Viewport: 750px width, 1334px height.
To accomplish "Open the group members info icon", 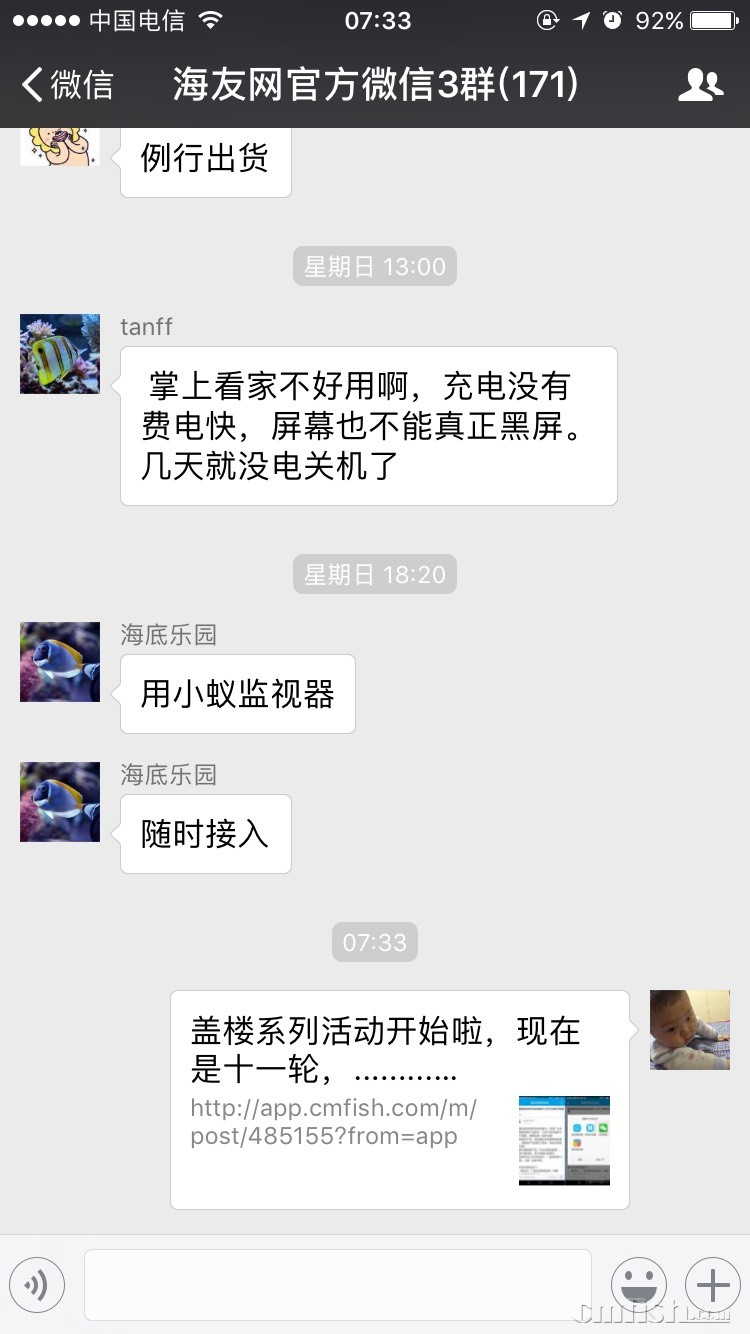I will 700,86.
